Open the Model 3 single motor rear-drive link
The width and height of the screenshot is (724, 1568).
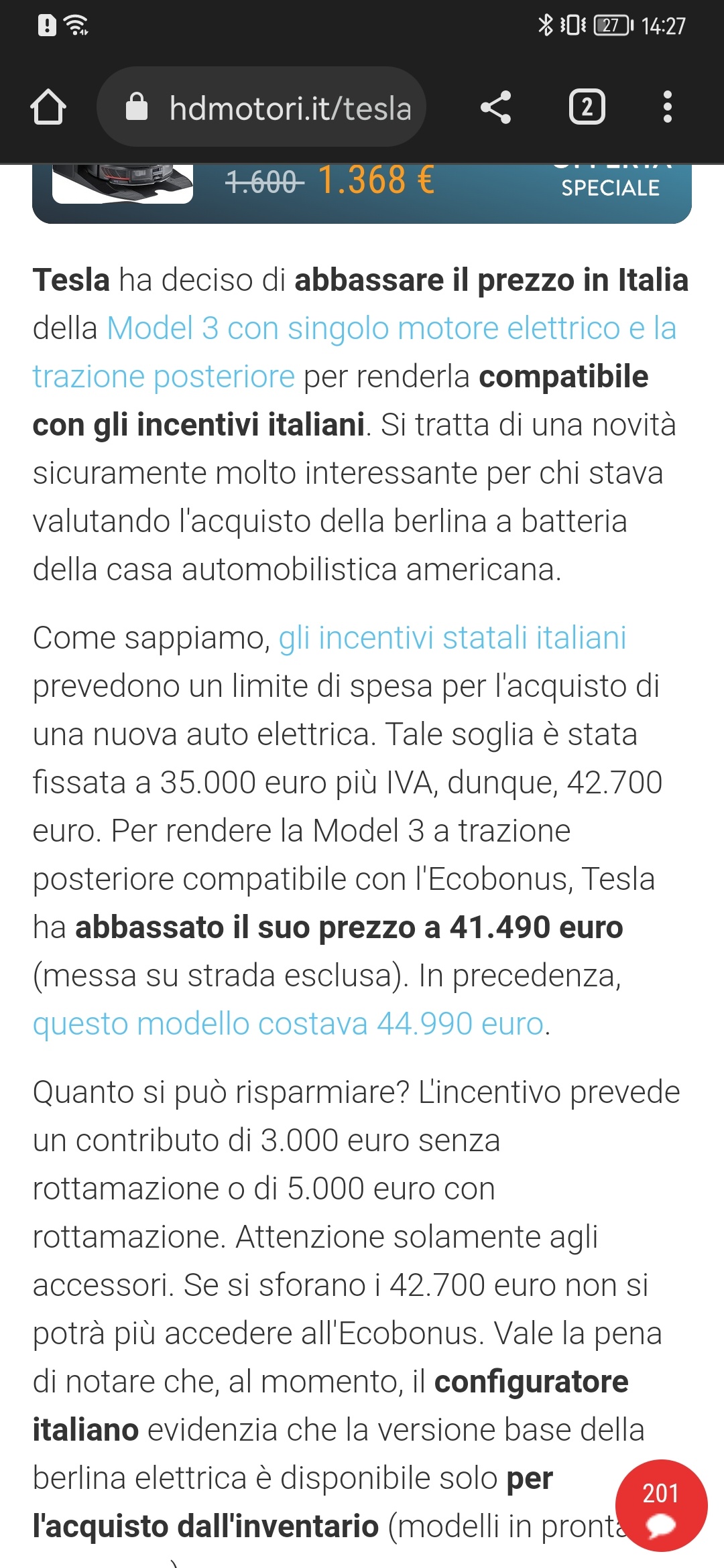355,352
